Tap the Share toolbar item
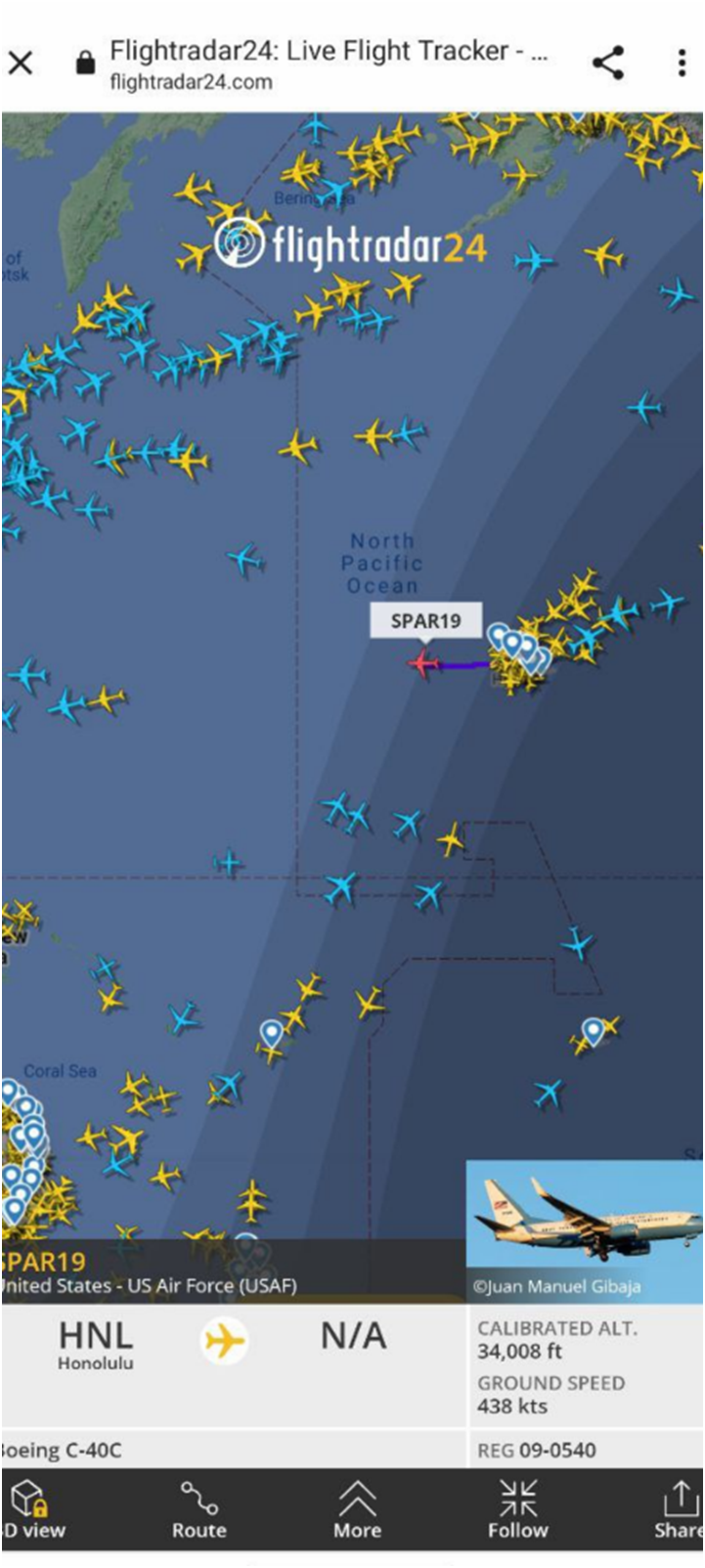The height and width of the screenshot is (1568, 705). [679, 1509]
